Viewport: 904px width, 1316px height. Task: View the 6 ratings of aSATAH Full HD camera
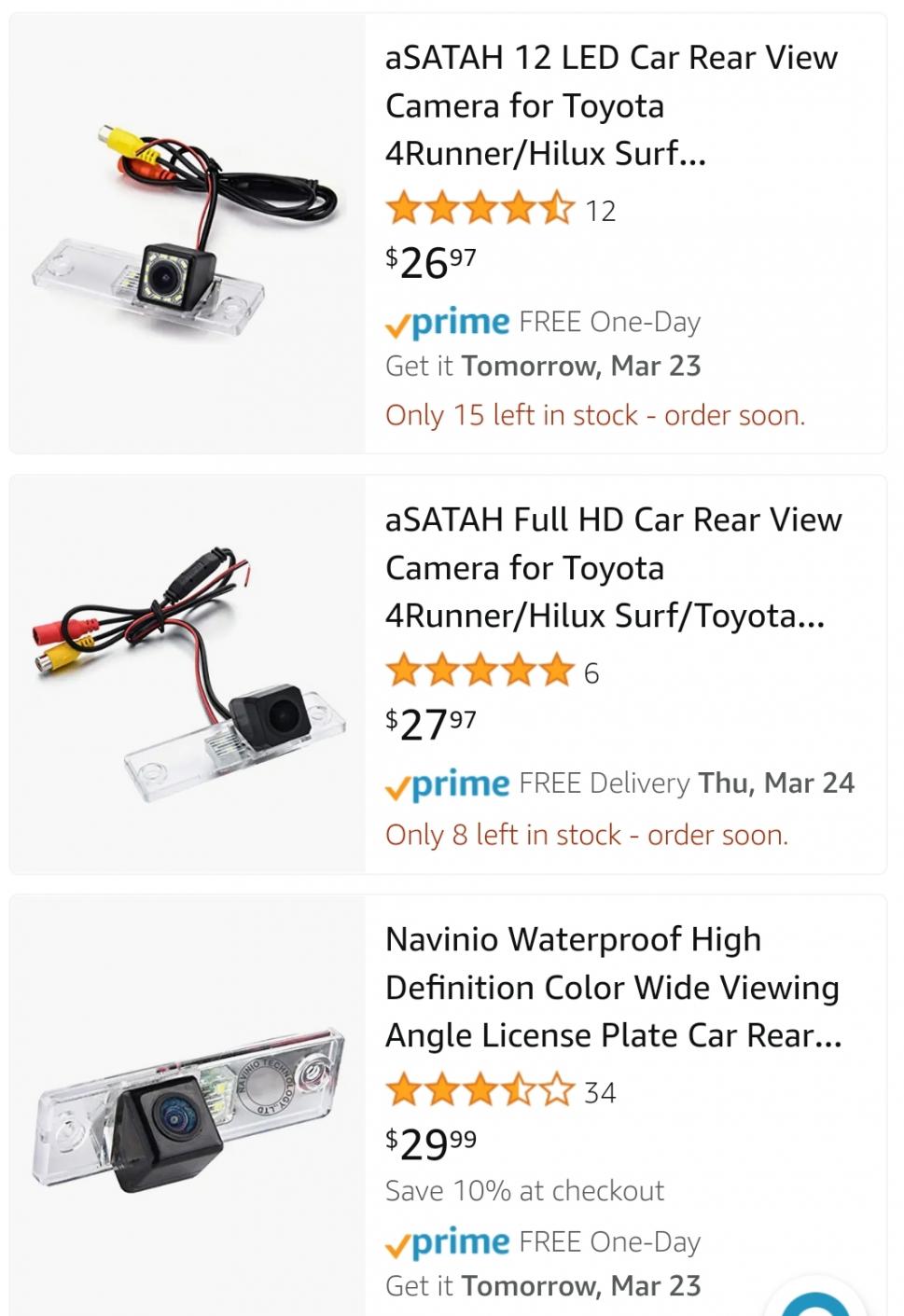[493, 671]
